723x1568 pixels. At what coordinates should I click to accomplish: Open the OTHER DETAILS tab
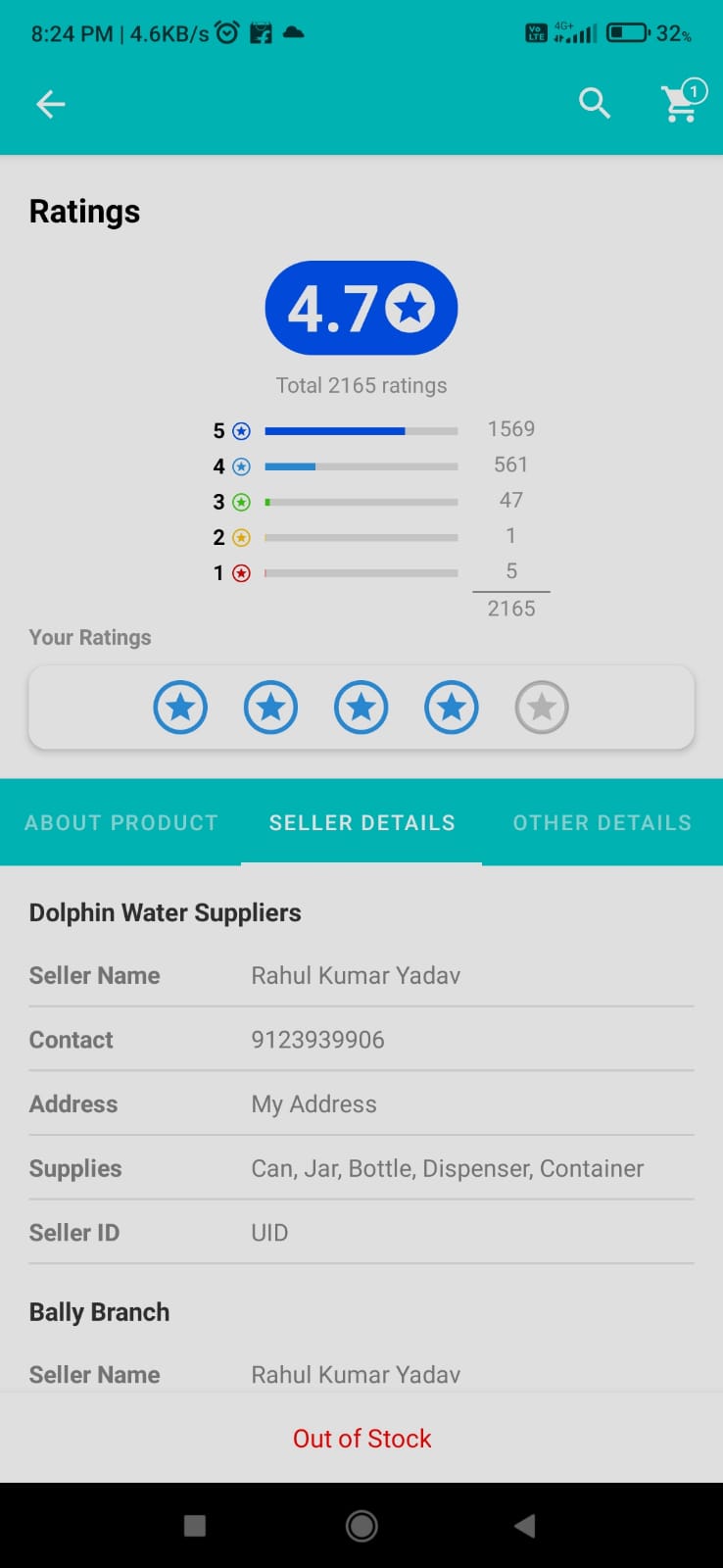pyautogui.click(x=602, y=822)
